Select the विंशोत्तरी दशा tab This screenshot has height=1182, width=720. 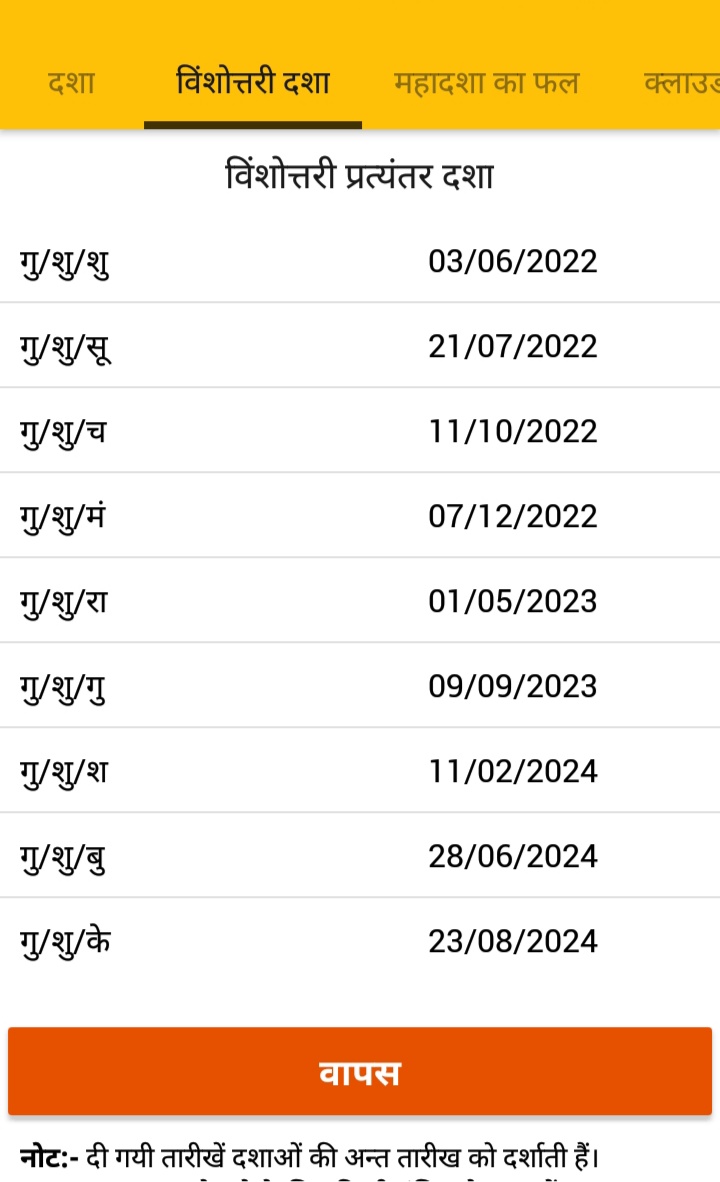coord(252,83)
